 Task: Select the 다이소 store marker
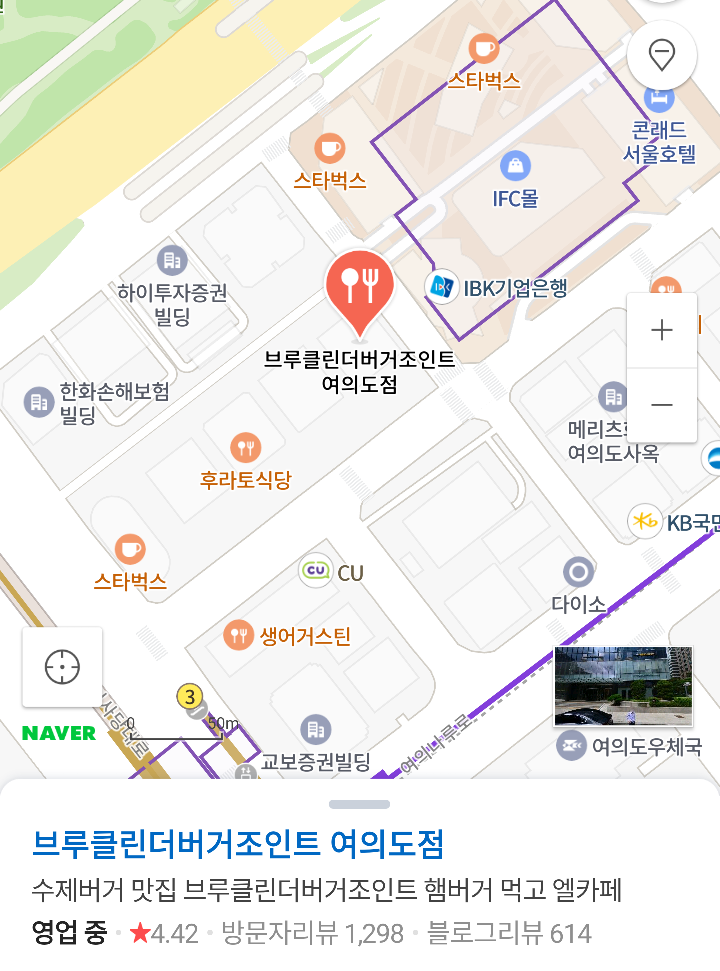tap(578, 573)
